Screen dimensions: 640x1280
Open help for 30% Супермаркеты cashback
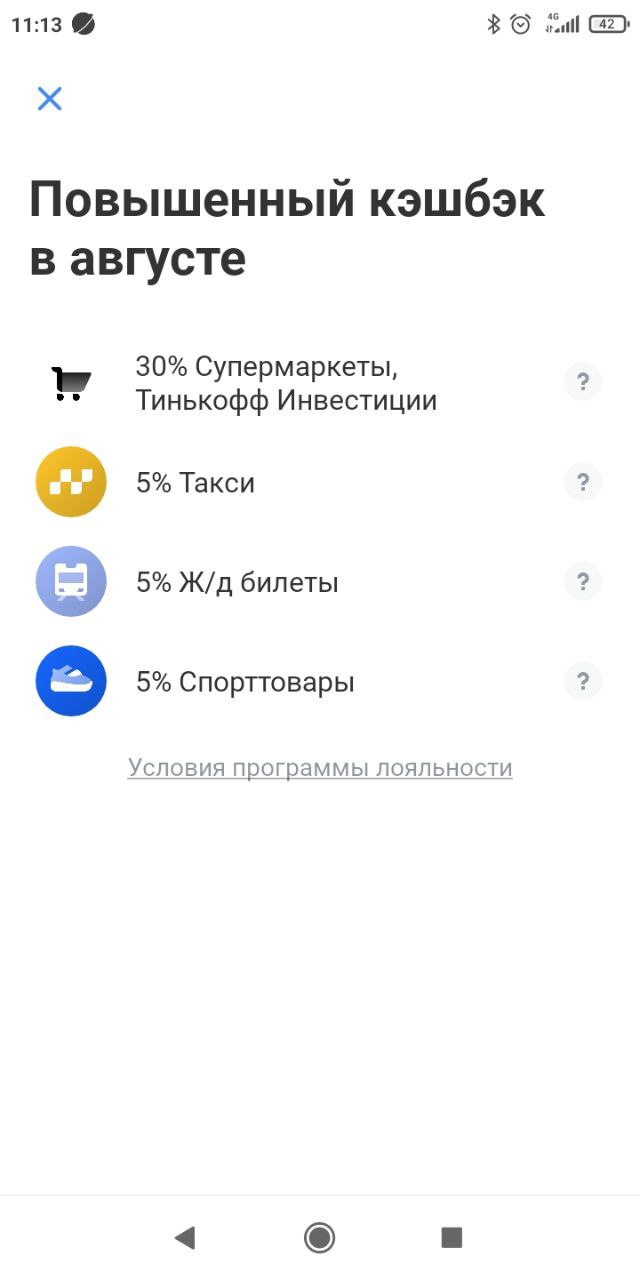click(583, 382)
